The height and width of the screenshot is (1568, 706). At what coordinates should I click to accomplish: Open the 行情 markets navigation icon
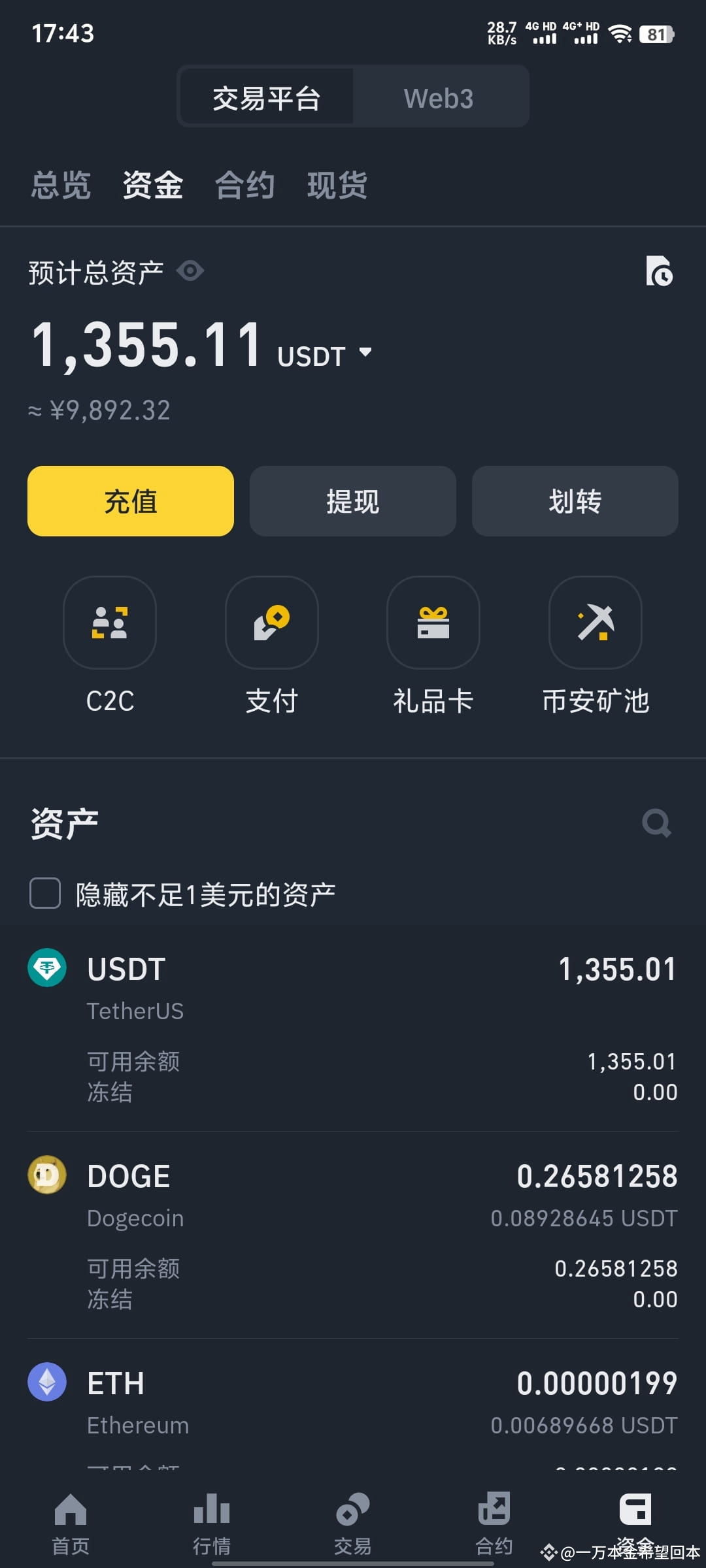coord(211,1514)
